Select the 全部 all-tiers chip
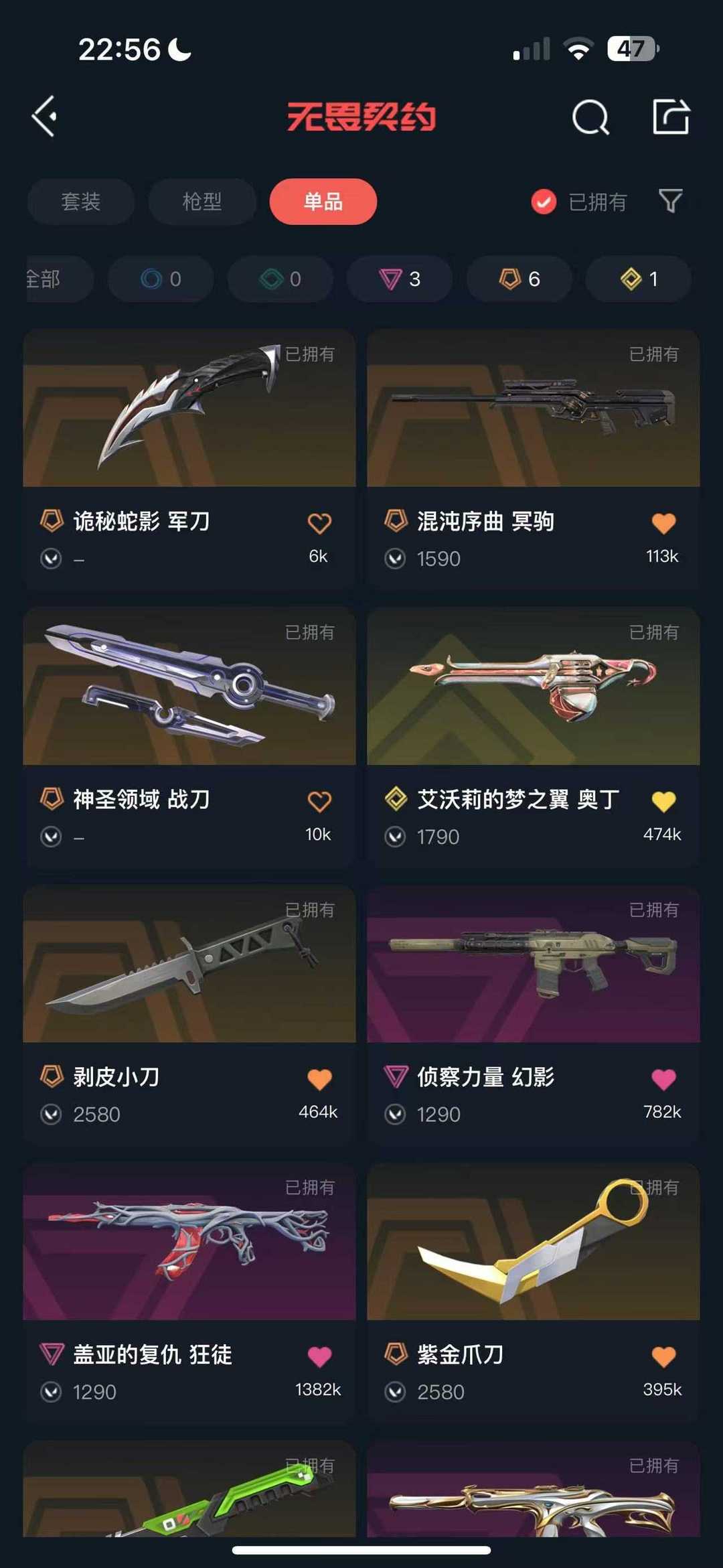The height and width of the screenshot is (1568, 723). 59,279
